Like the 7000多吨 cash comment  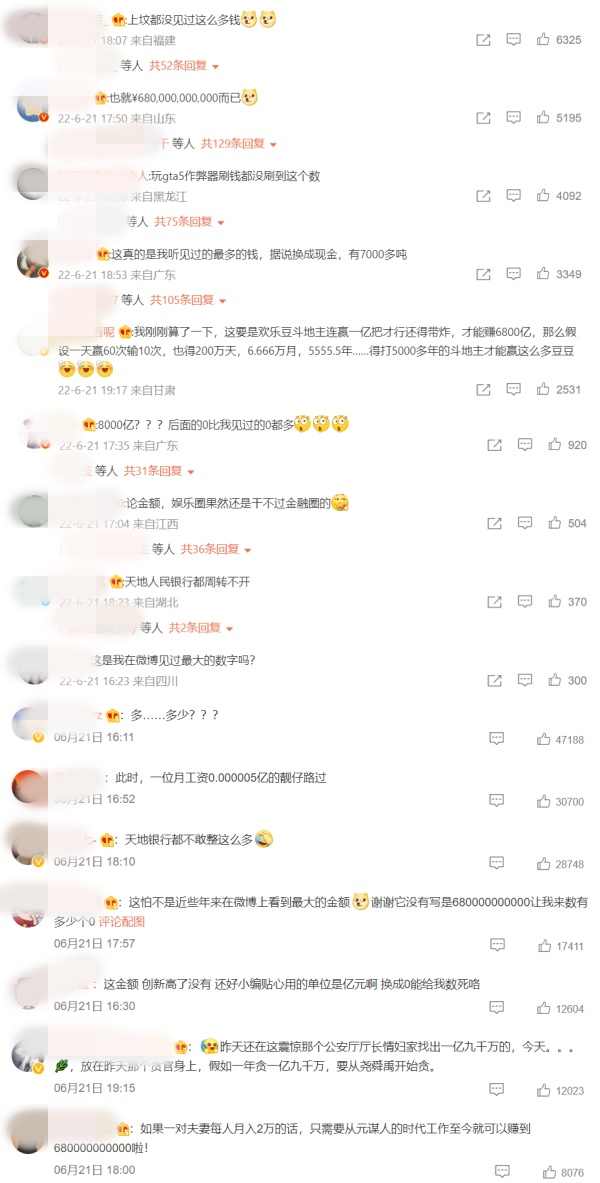[544, 274]
